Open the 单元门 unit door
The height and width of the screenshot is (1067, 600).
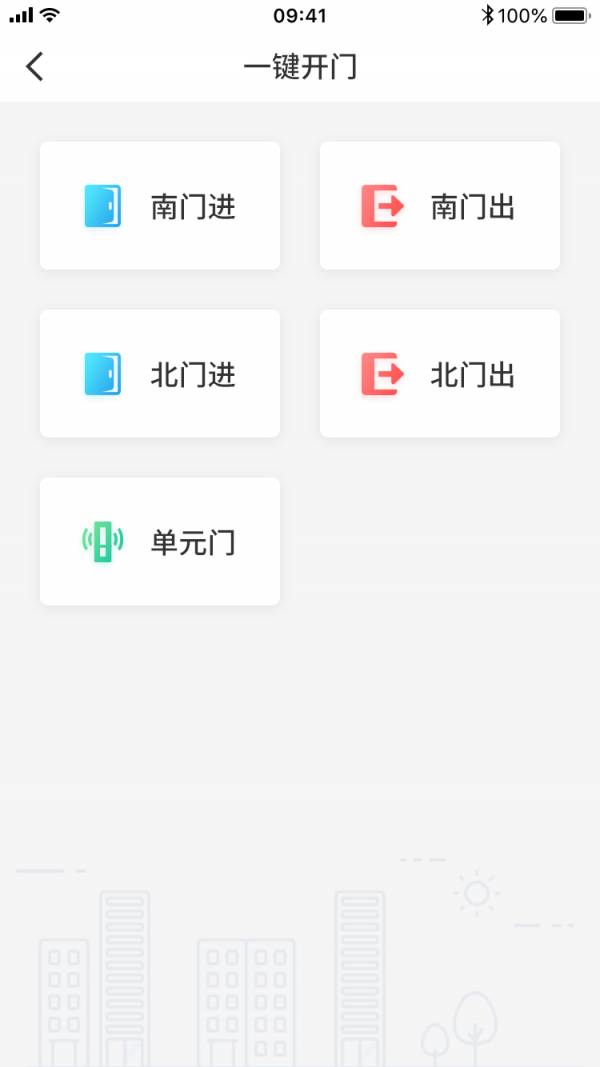160,542
